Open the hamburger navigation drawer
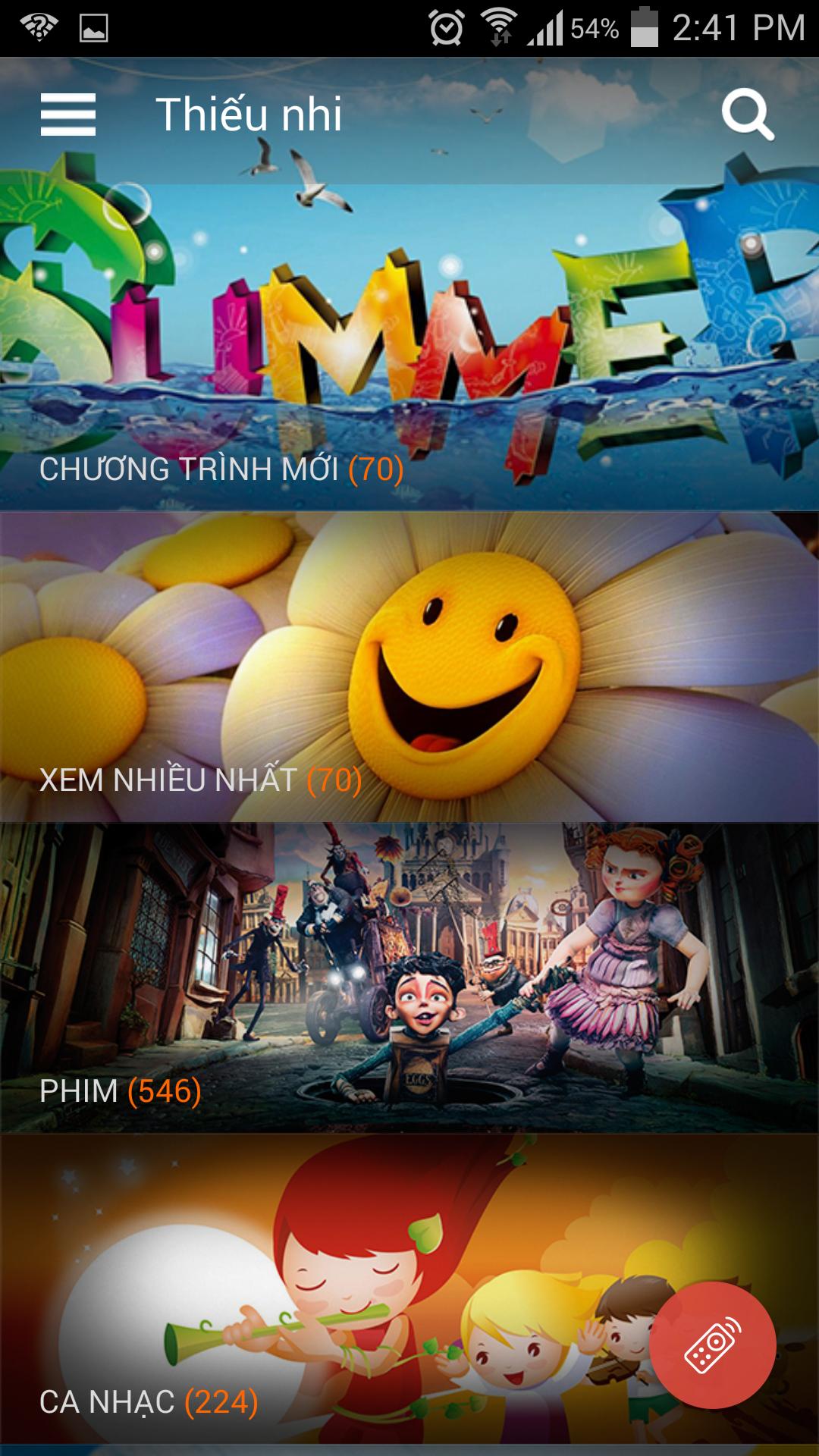819x1456 pixels. tap(68, 115)
